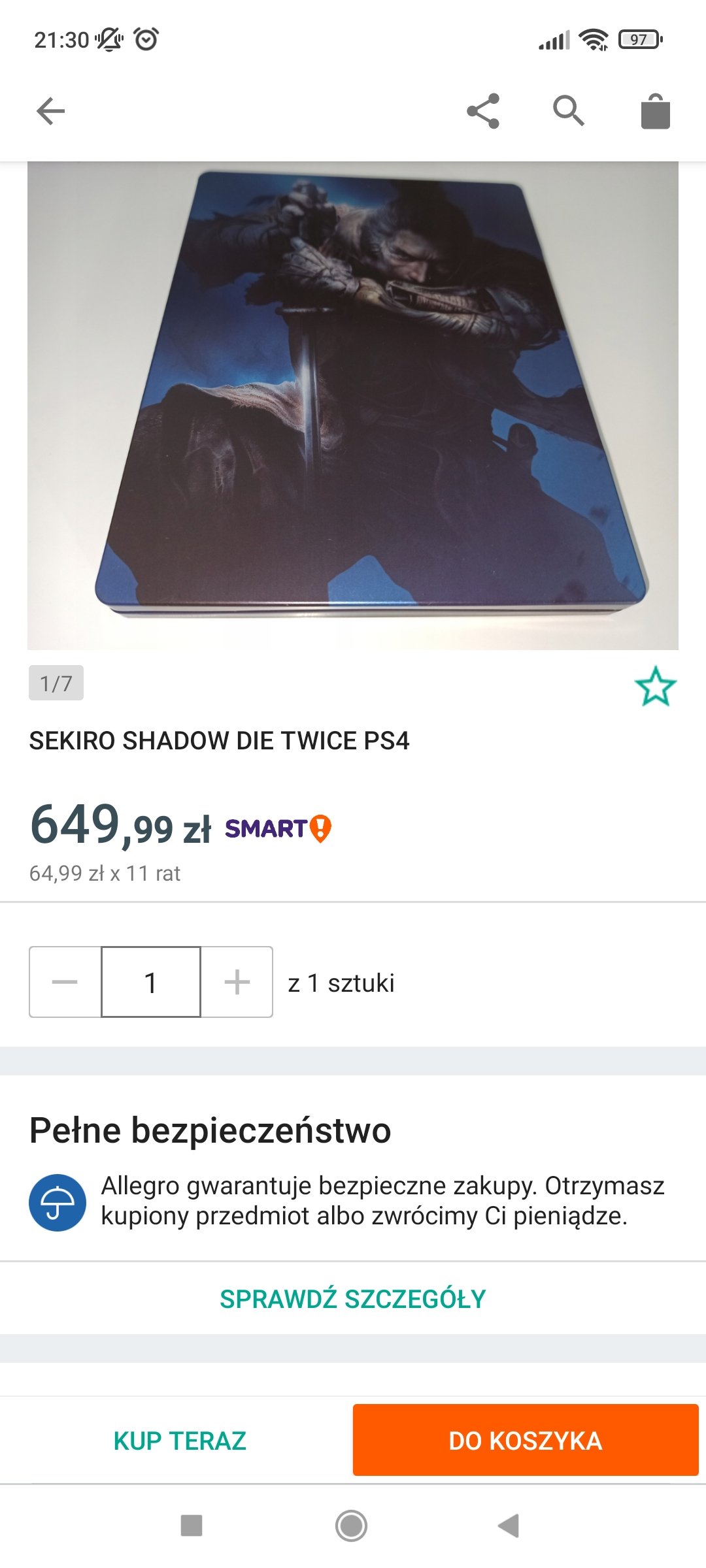This screenshot has height=1568, width=706.
Task: Go back using the top arrow
Action: (x=50, y=111)
